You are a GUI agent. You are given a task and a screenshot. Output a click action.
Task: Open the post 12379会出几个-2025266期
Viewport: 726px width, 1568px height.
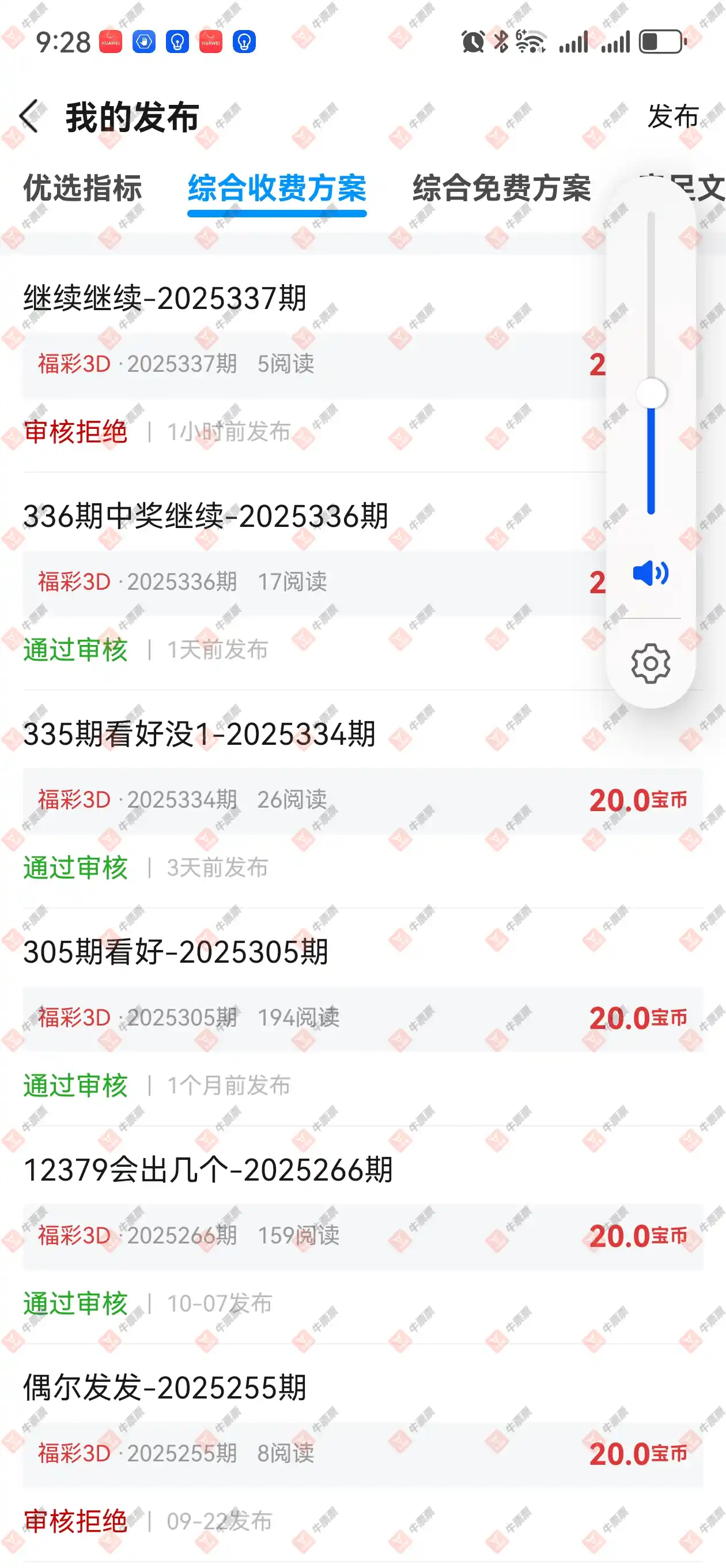click(x=208, y=1169)
